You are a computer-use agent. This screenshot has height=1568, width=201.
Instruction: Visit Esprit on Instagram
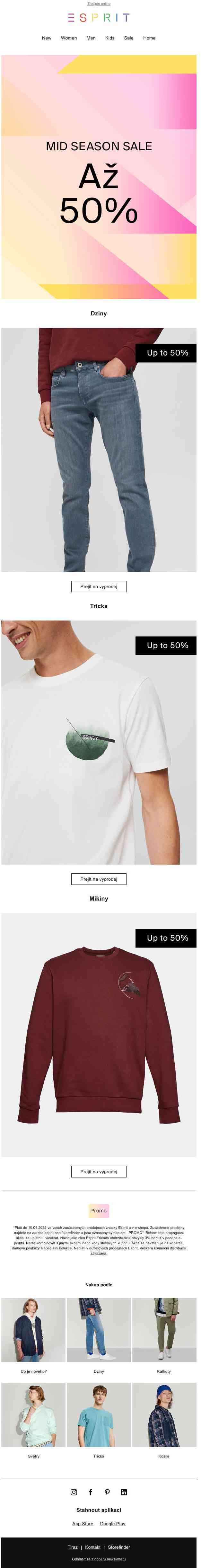pyautogui.click(x=74, y=1492)
